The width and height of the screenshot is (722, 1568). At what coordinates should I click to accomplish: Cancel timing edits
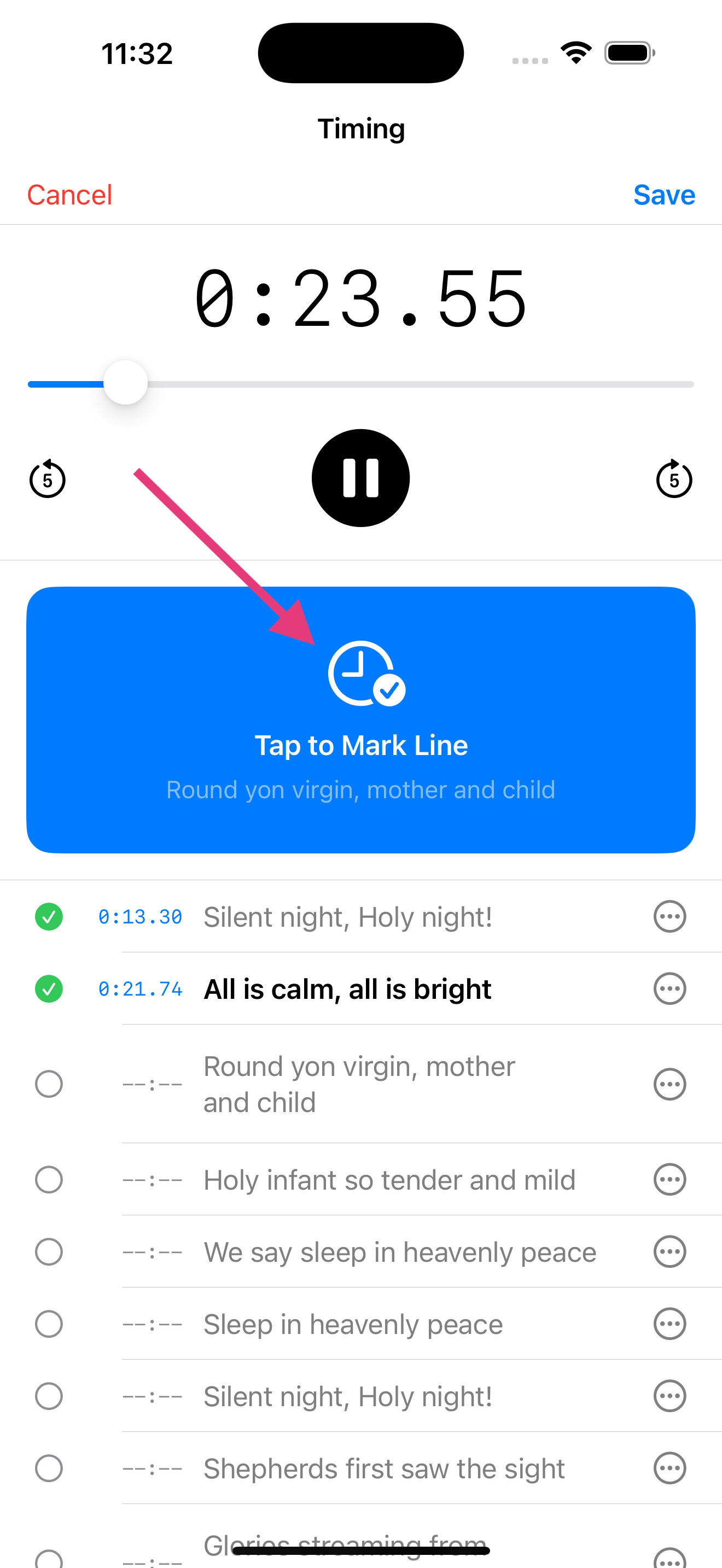[x=69, y=195]
